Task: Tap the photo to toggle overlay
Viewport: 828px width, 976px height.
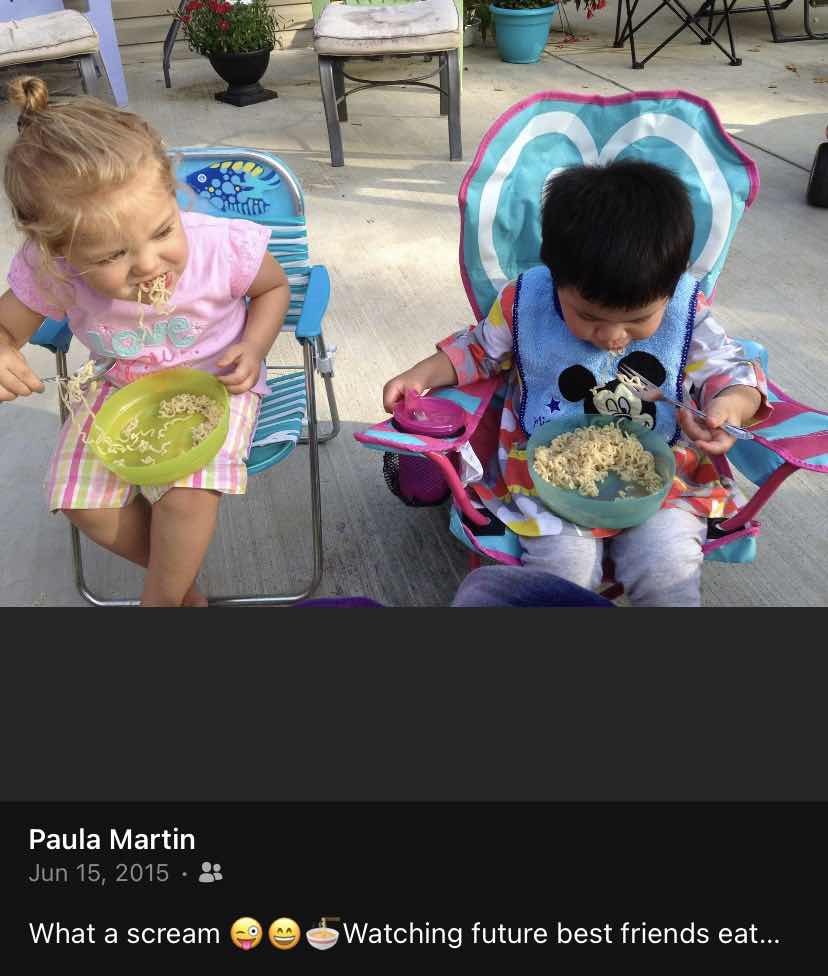Action: point(414,303)
